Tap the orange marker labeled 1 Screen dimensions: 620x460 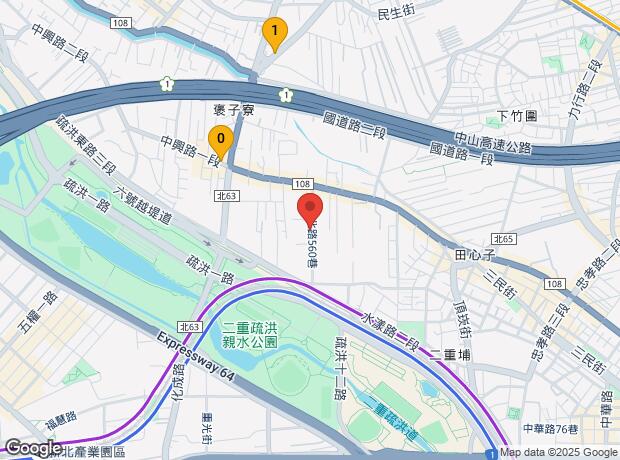(x=274, y=33)
